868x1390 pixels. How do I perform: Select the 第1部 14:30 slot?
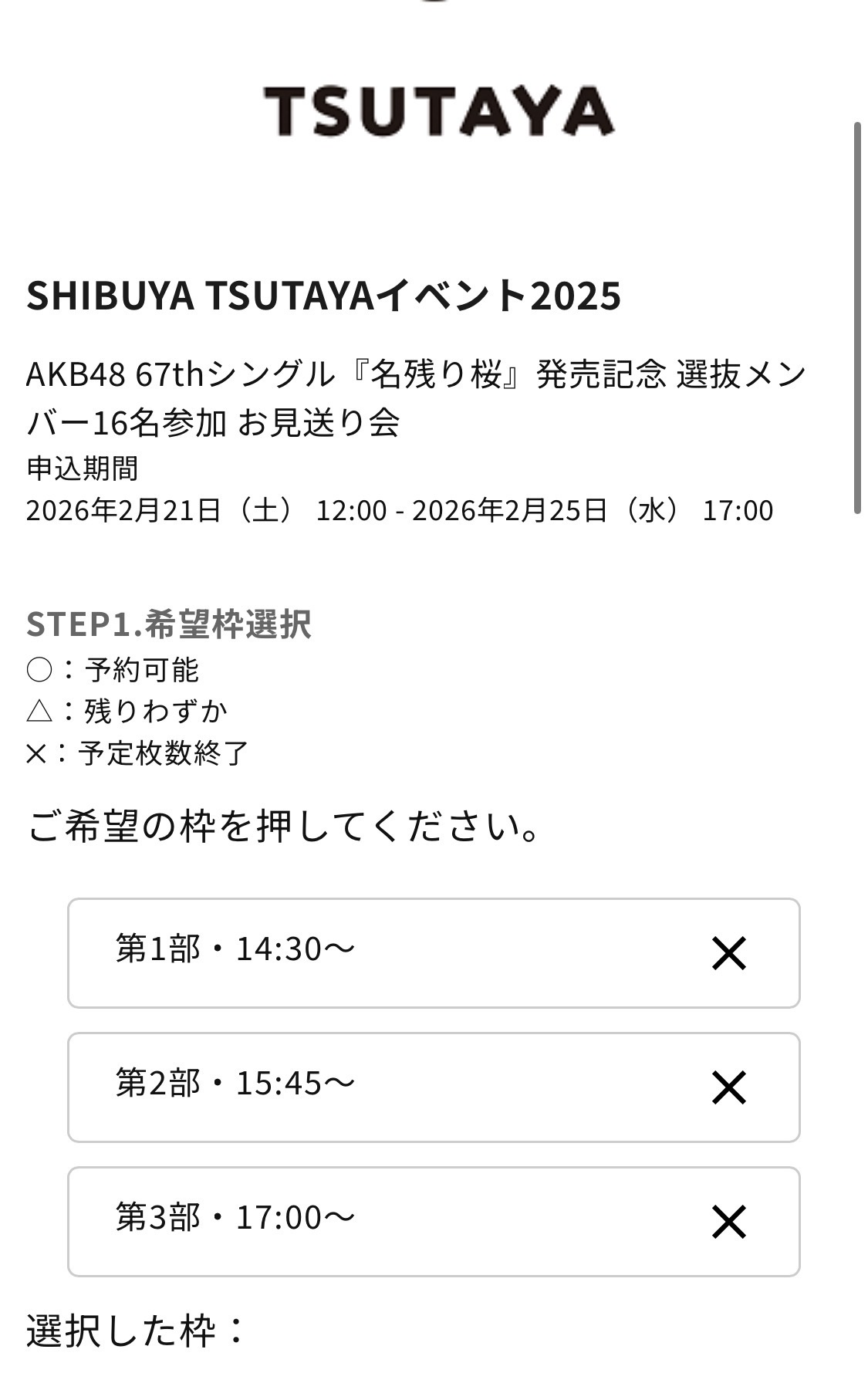tap(433, 952)
